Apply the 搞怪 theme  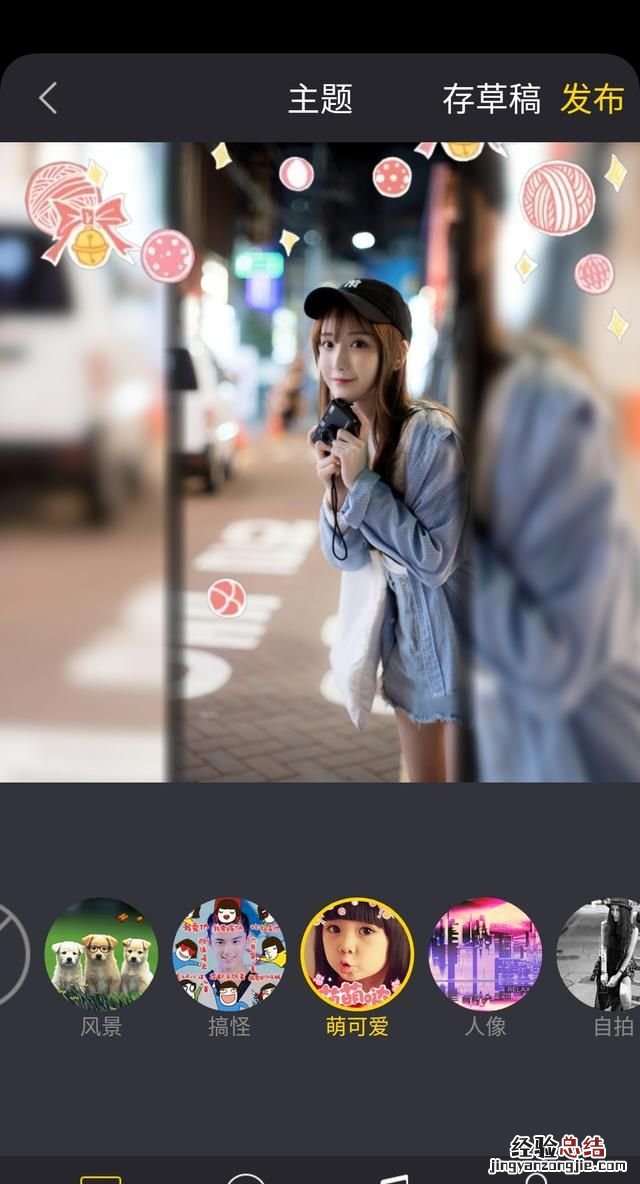pyautogui.click(x=229, y=954)
